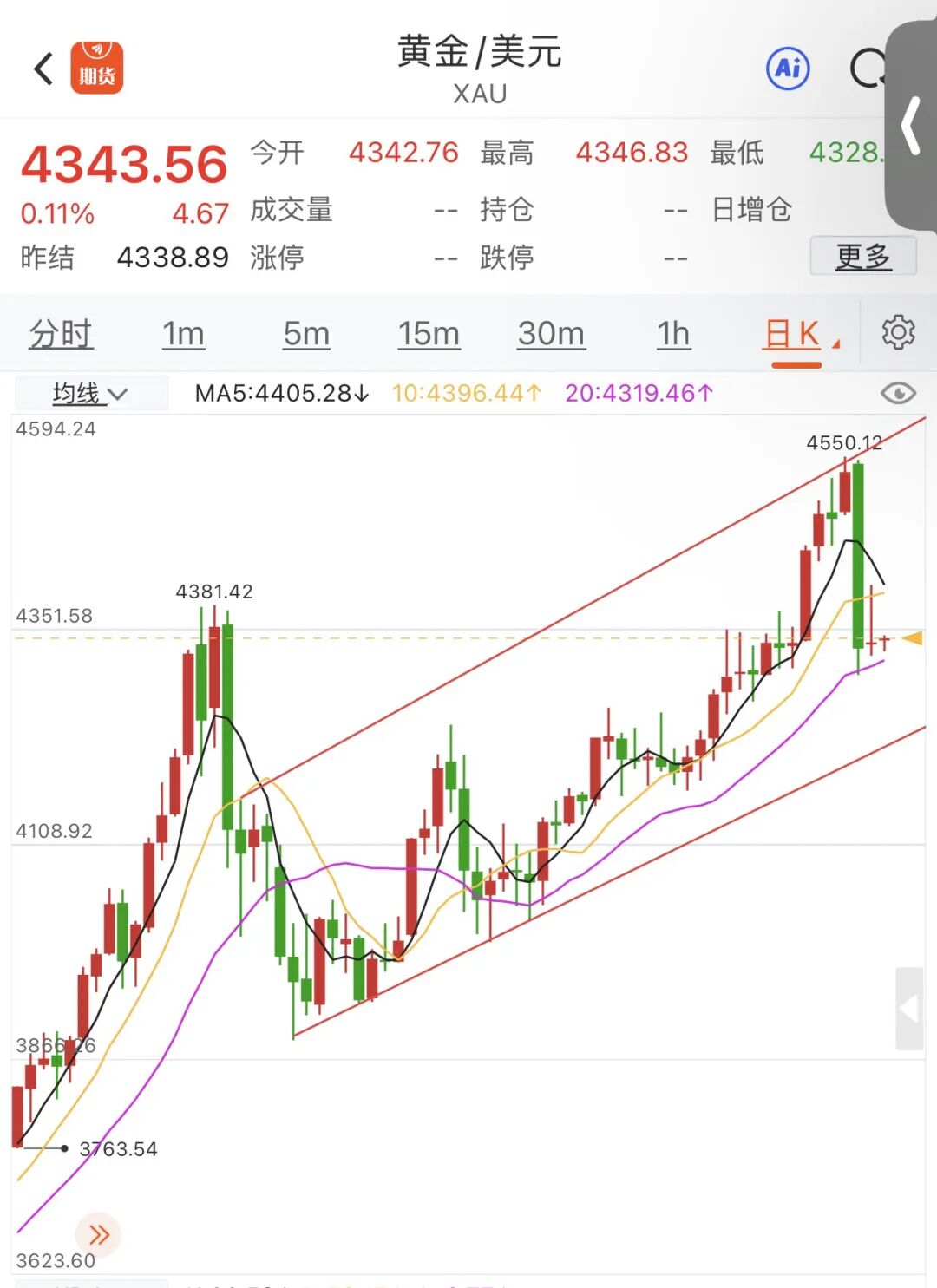Expand the side panel arrow on the chart
The width and height of the screenshot is (937, 1288).
click(909, 1009)
